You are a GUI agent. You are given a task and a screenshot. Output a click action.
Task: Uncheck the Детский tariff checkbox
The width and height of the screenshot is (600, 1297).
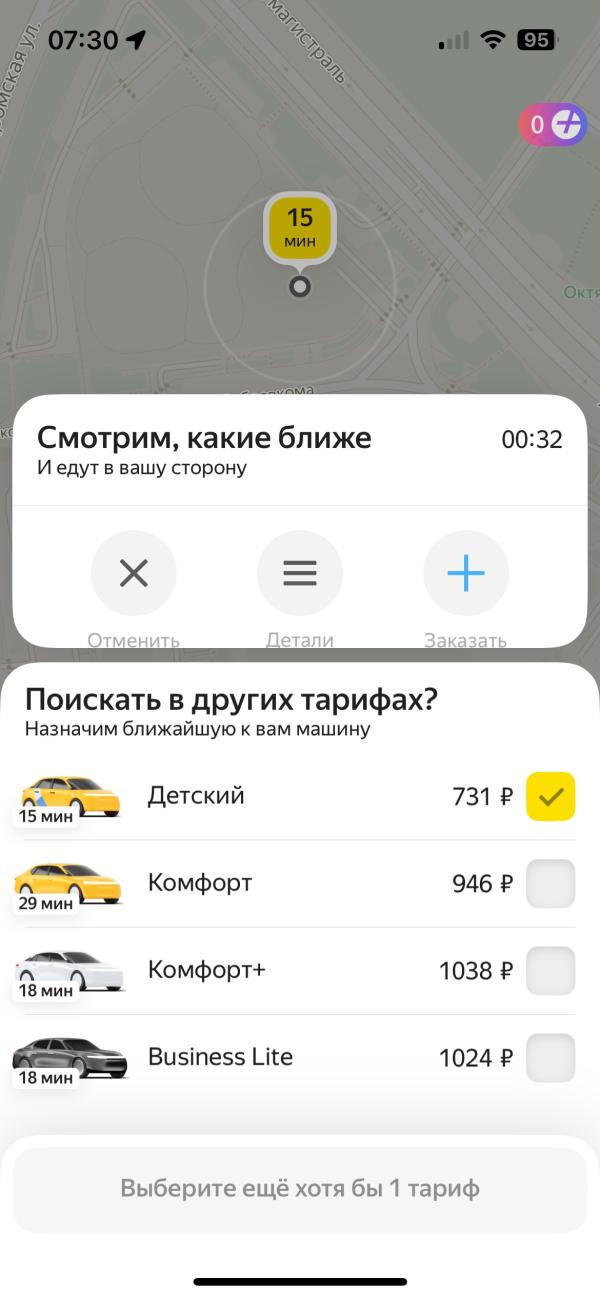click(550, 797)
